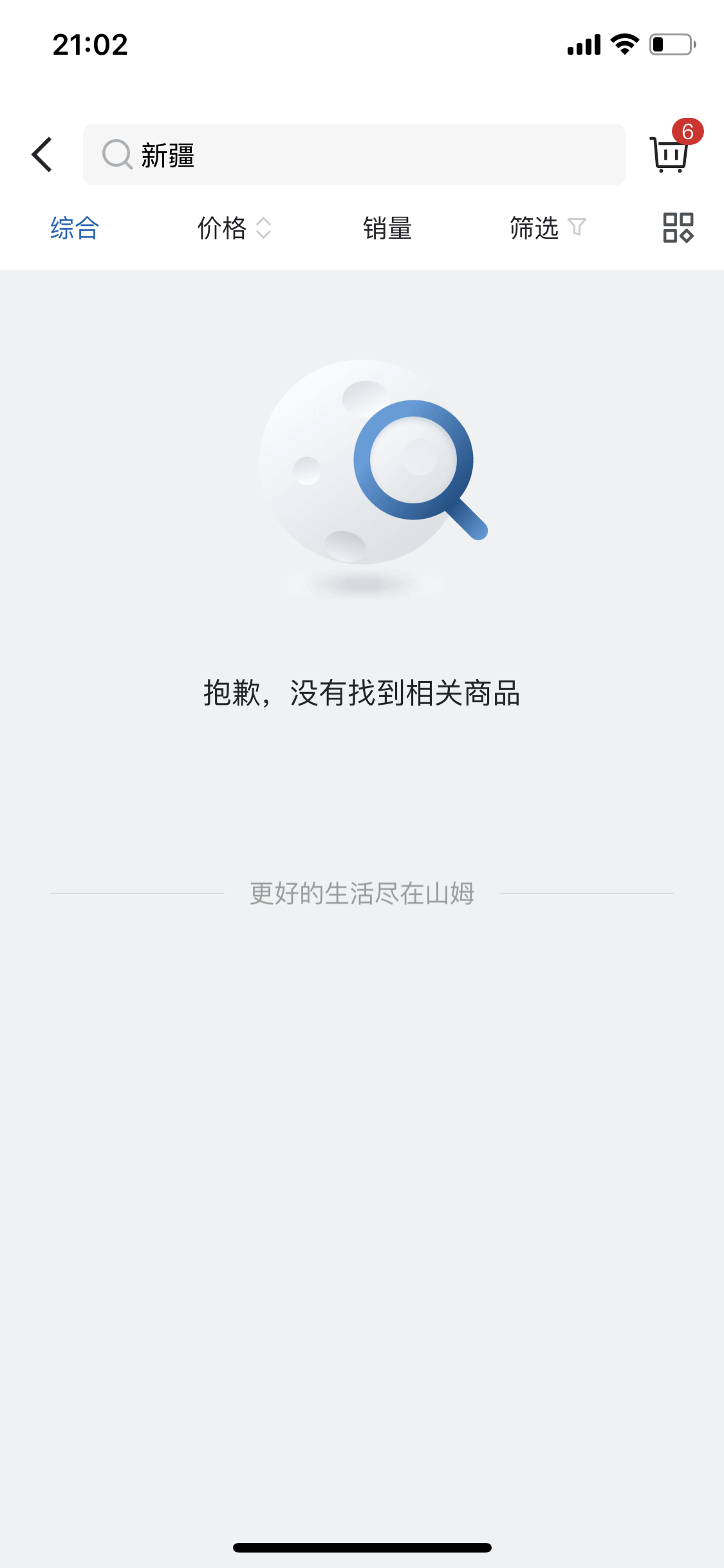The height and width of the screenshot is (1568, 724).
Task: Tap the Wi-Fi indicator in the status bar
Action: coord(622,44)
